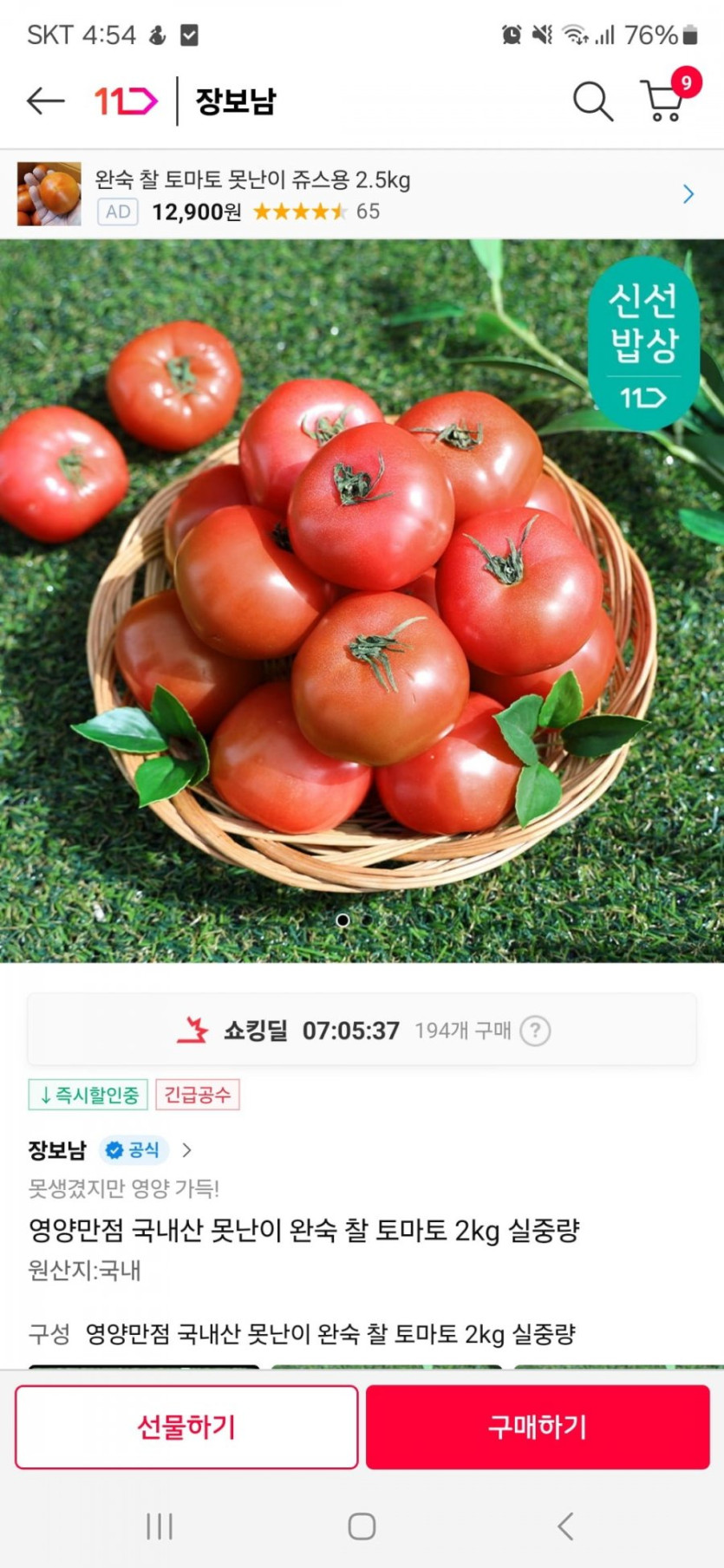This screenshot has width=724, height=1568.
Task: Tap 선물하기 to send as gift
Action: (186, 1427)
